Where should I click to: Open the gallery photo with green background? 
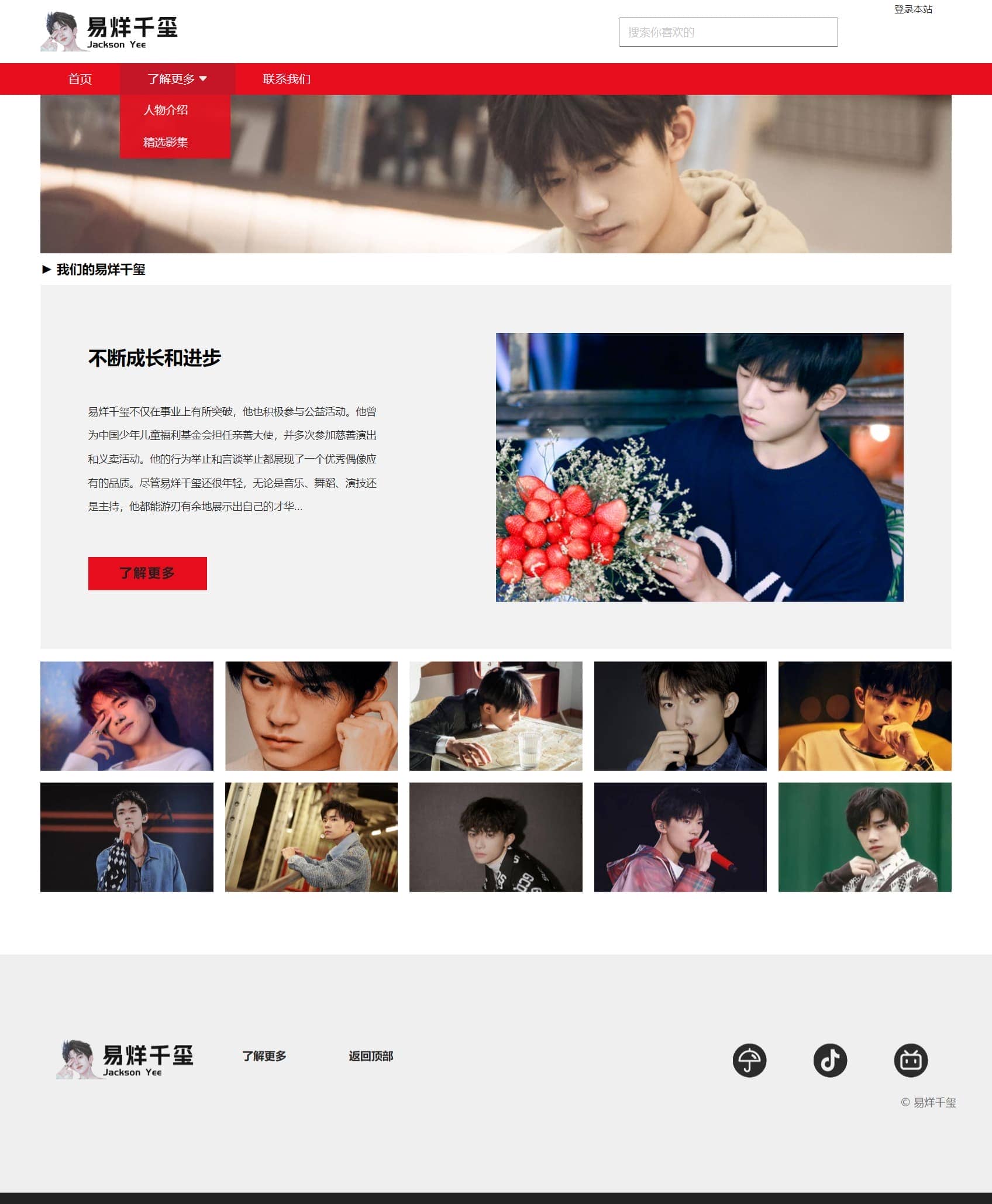[x=864, y=837]
